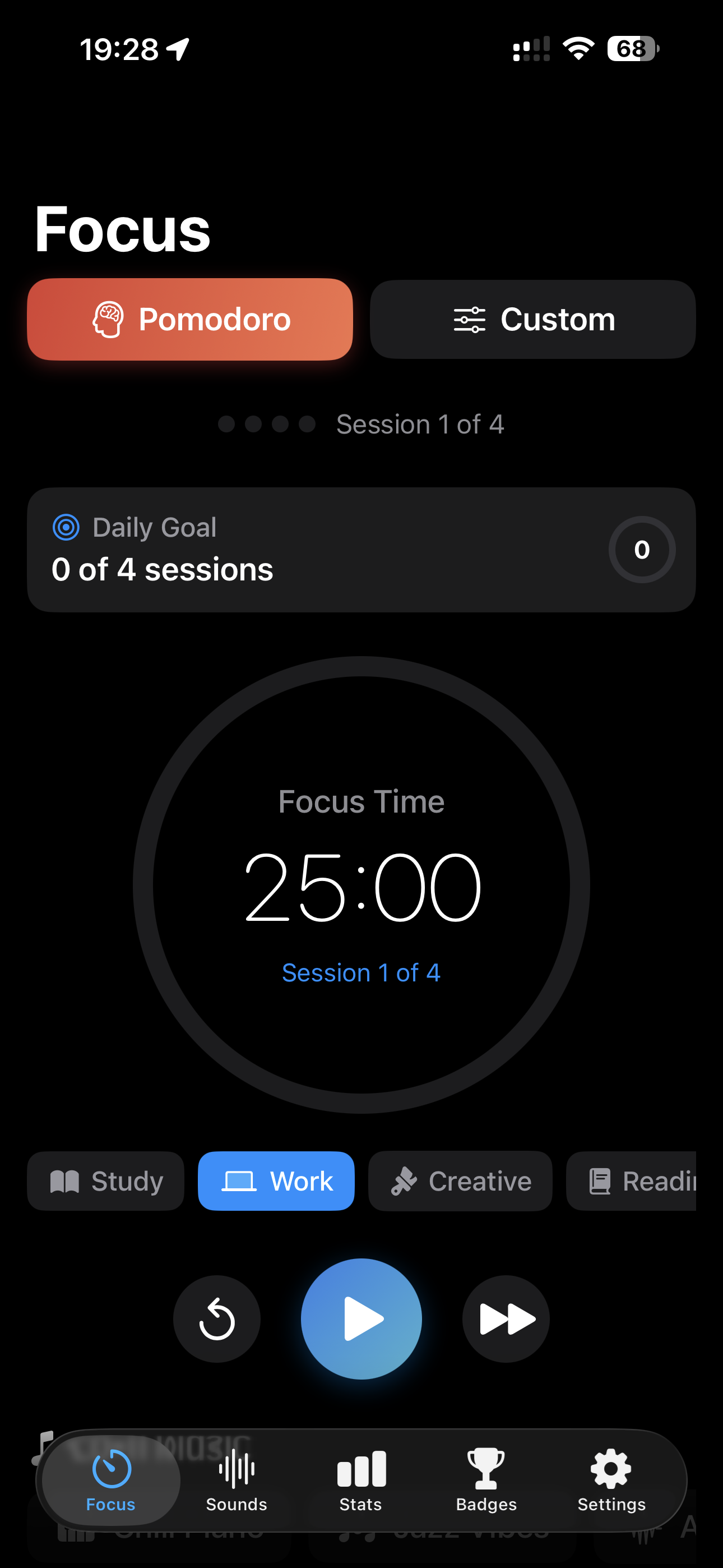Start the focus timer
This screenshot has height=1568, width=723.
tap(361, 1318)
